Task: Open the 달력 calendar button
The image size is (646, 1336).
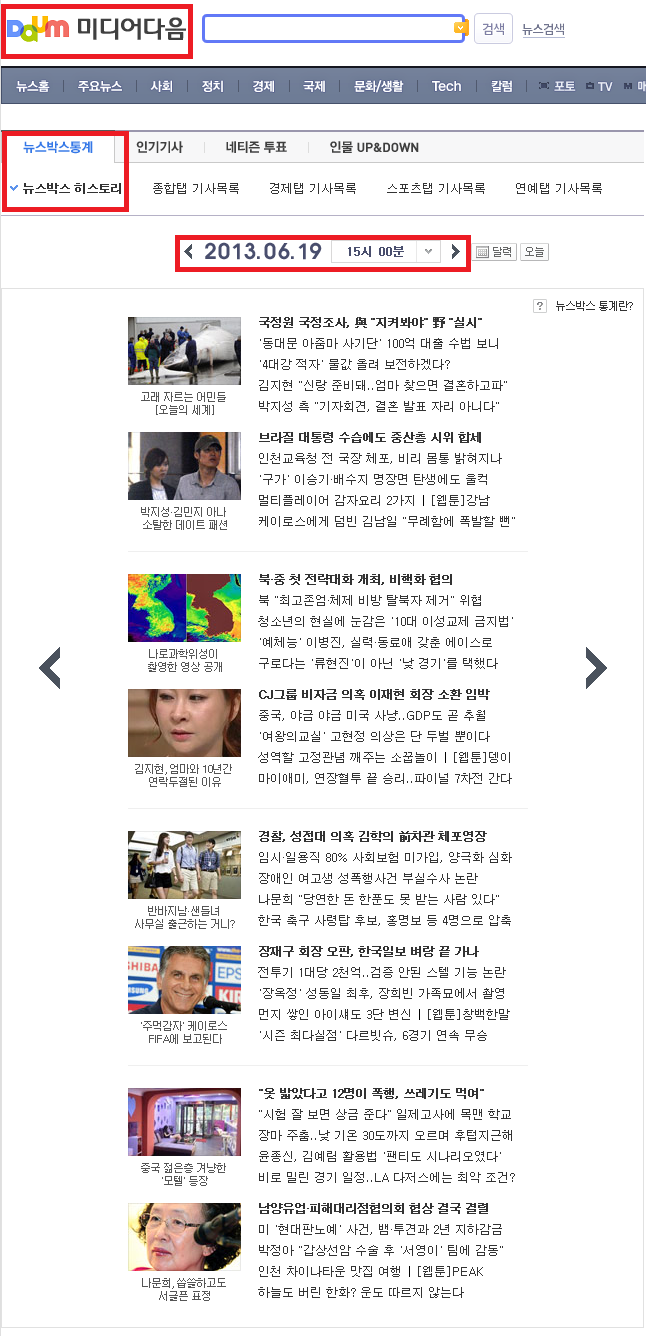Action: pos(494,252)
